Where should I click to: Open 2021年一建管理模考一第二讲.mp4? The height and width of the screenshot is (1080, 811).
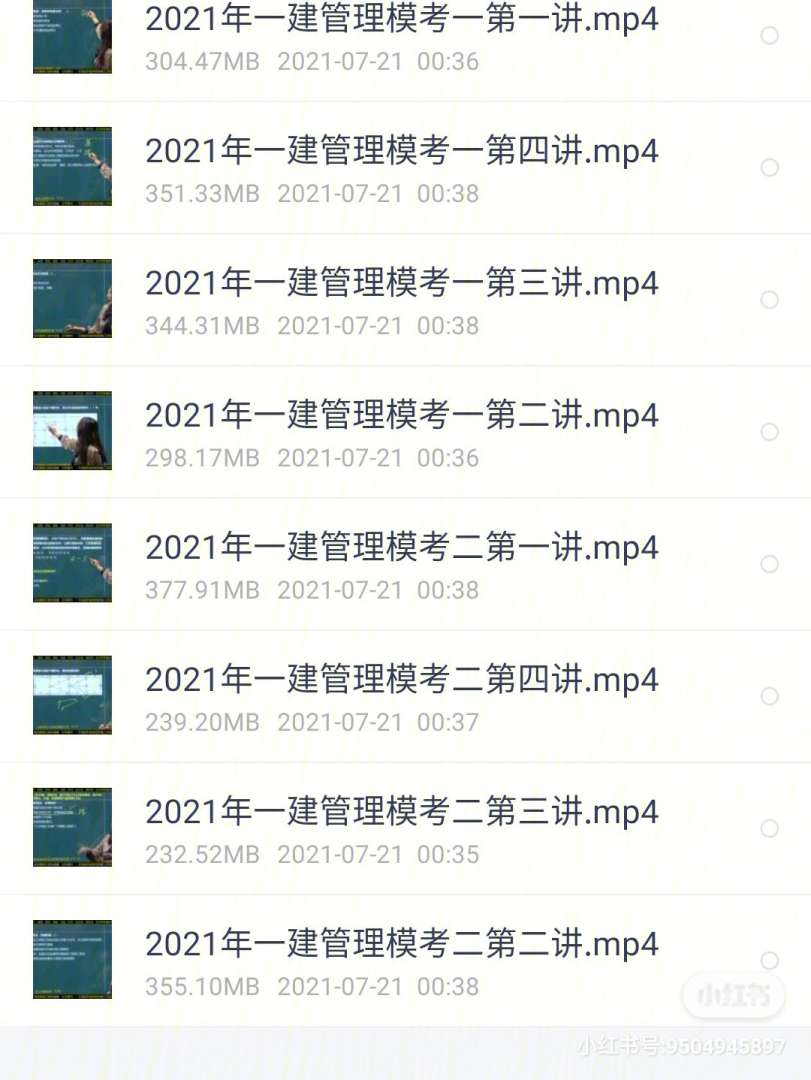[x=401, y=414]
